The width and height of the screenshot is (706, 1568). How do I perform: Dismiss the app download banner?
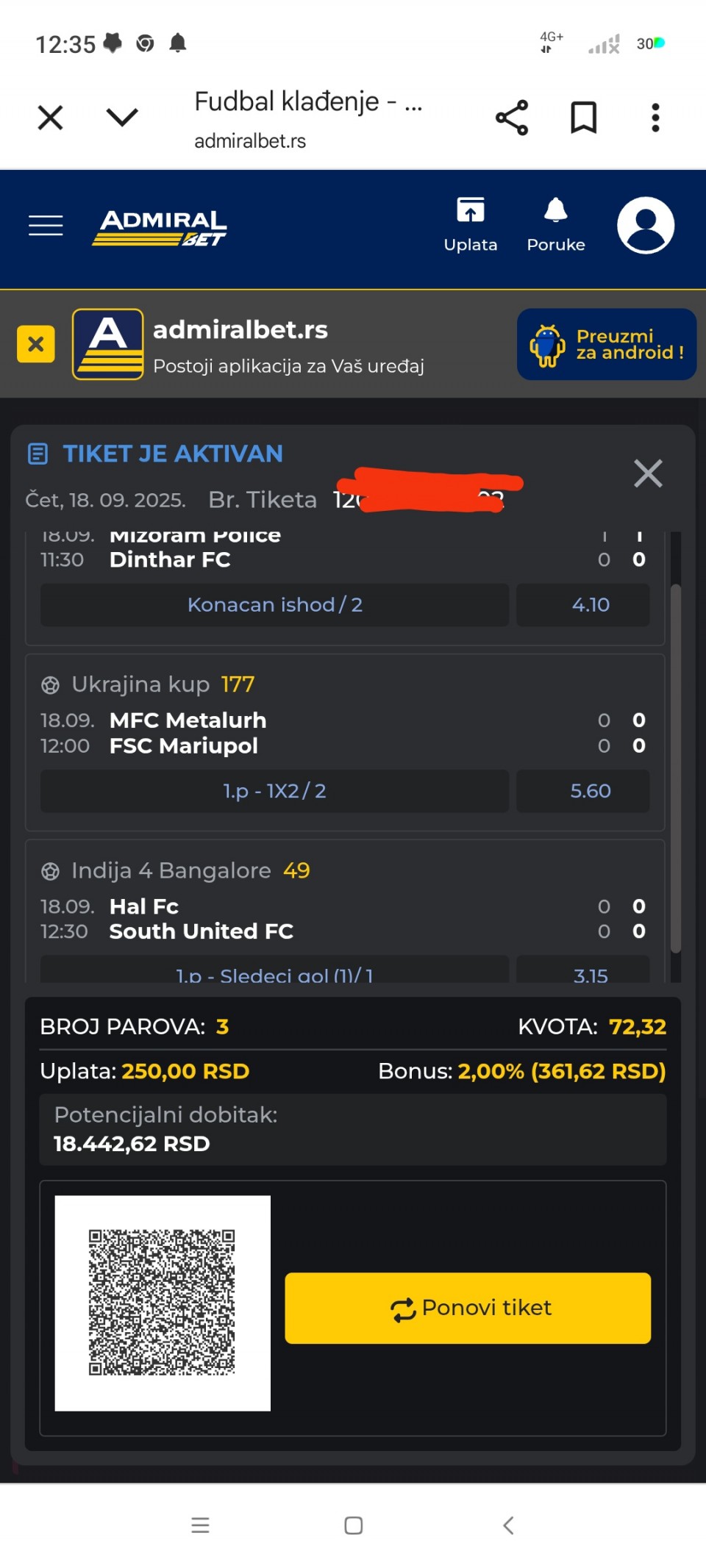pos(36,344)
